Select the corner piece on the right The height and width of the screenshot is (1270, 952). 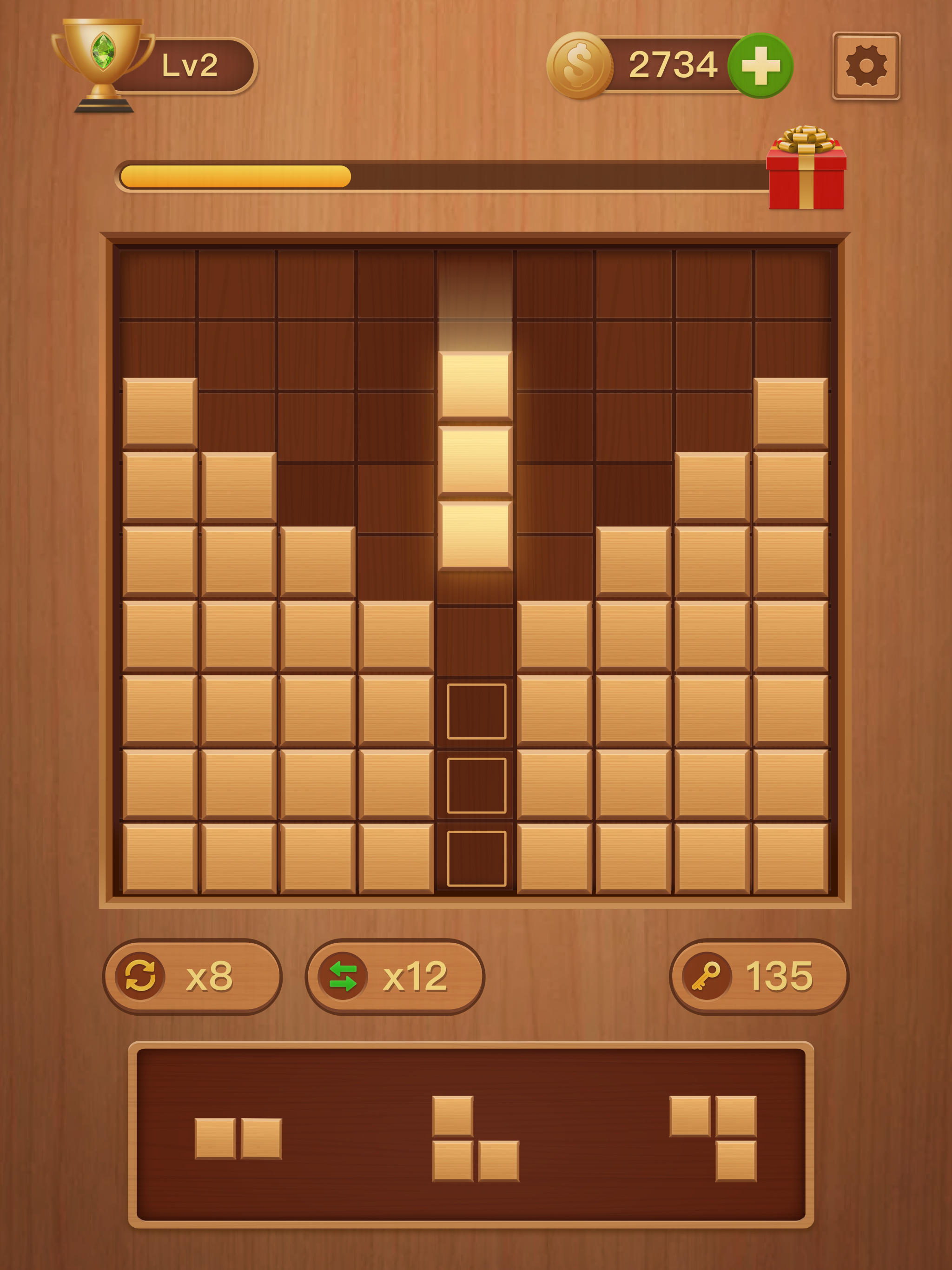tap(713, 1138)
